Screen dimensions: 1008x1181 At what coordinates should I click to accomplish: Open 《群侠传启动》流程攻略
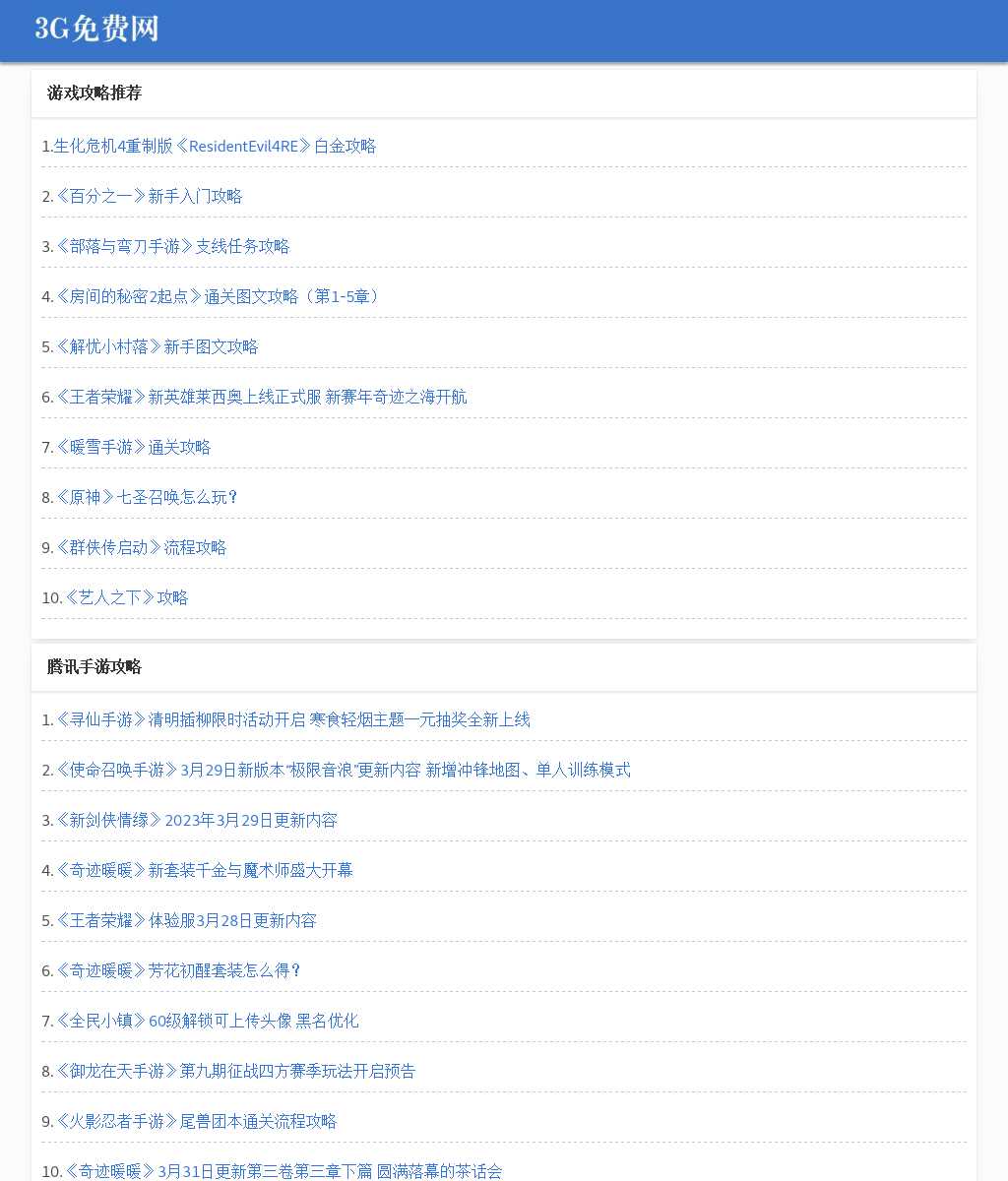coord(140,547)
